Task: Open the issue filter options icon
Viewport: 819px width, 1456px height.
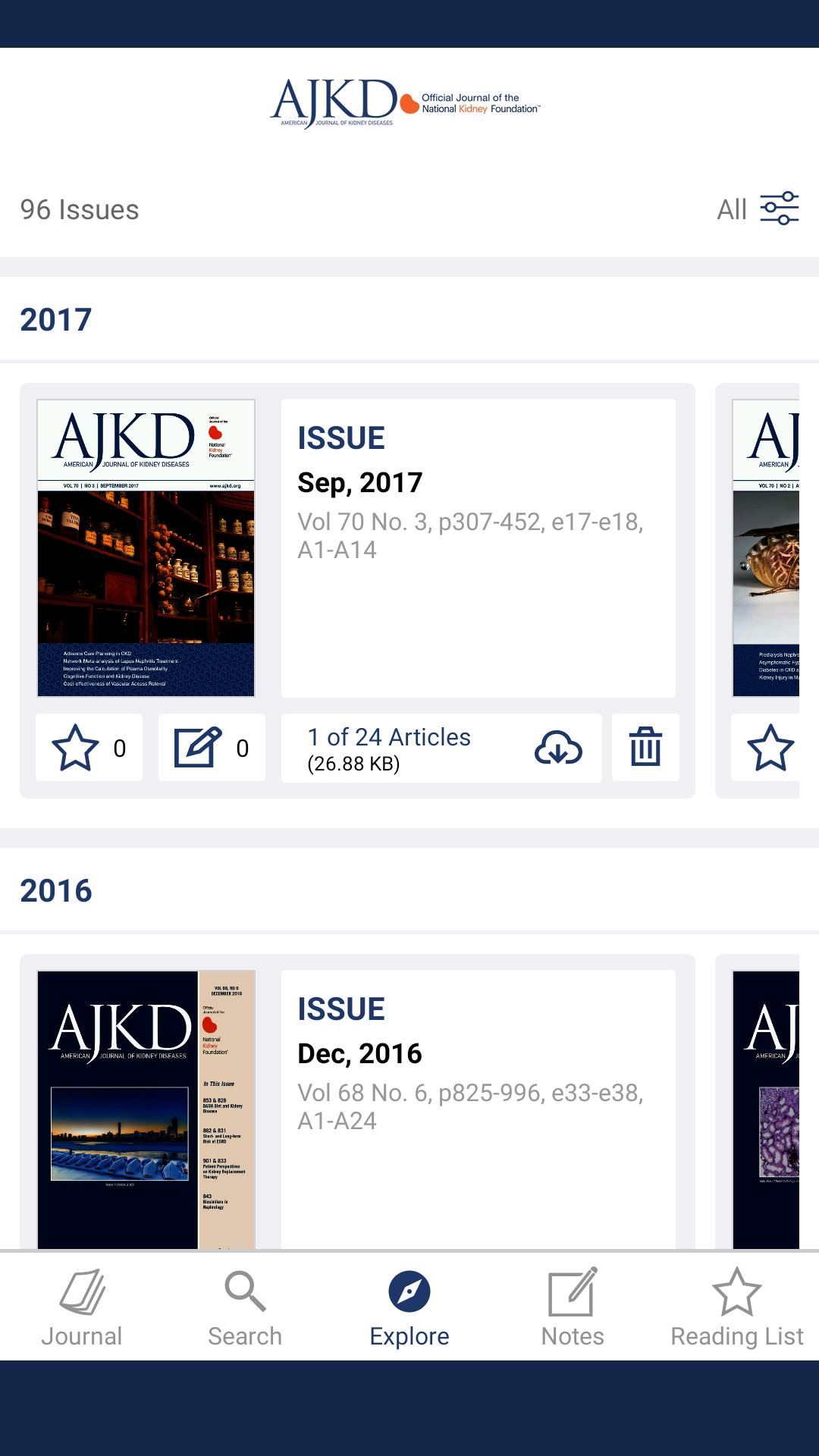Action: (779, 209)
